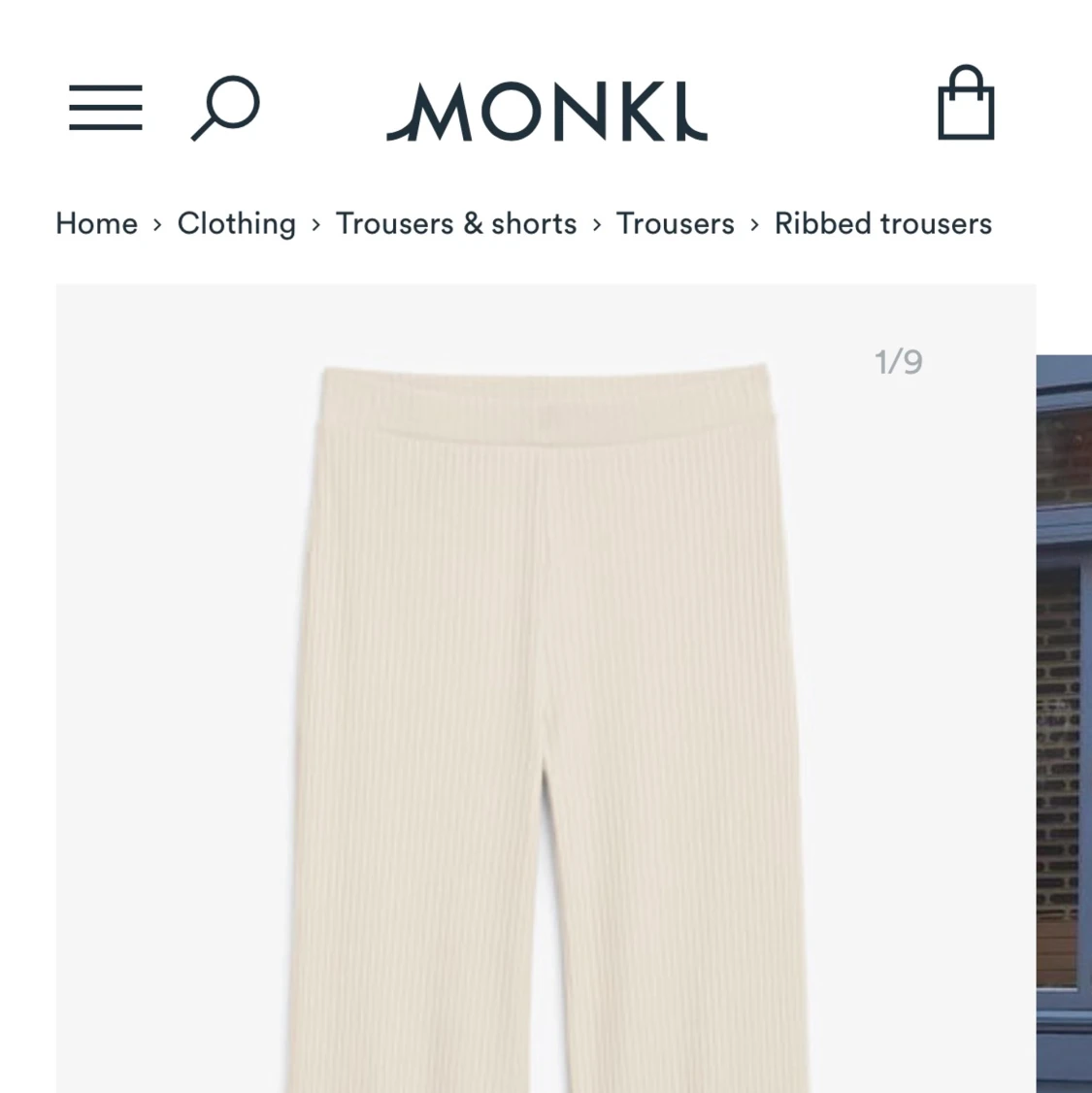
Task: Open the search magnifier
Action: tap(225, 108)
